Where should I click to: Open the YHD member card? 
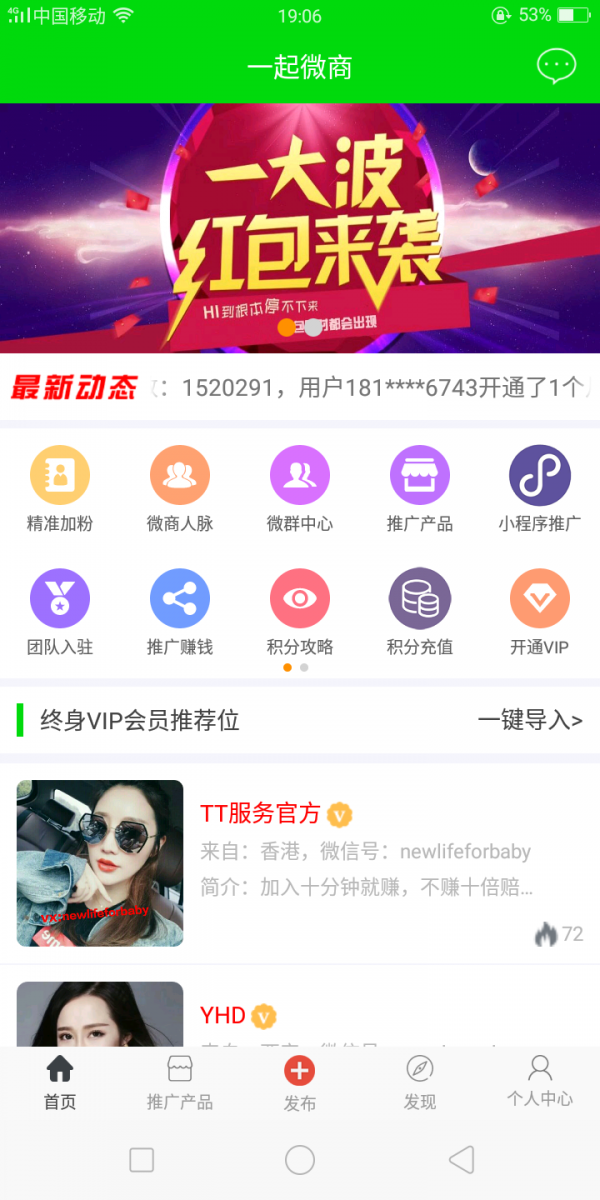click(x=300, y=1012)
